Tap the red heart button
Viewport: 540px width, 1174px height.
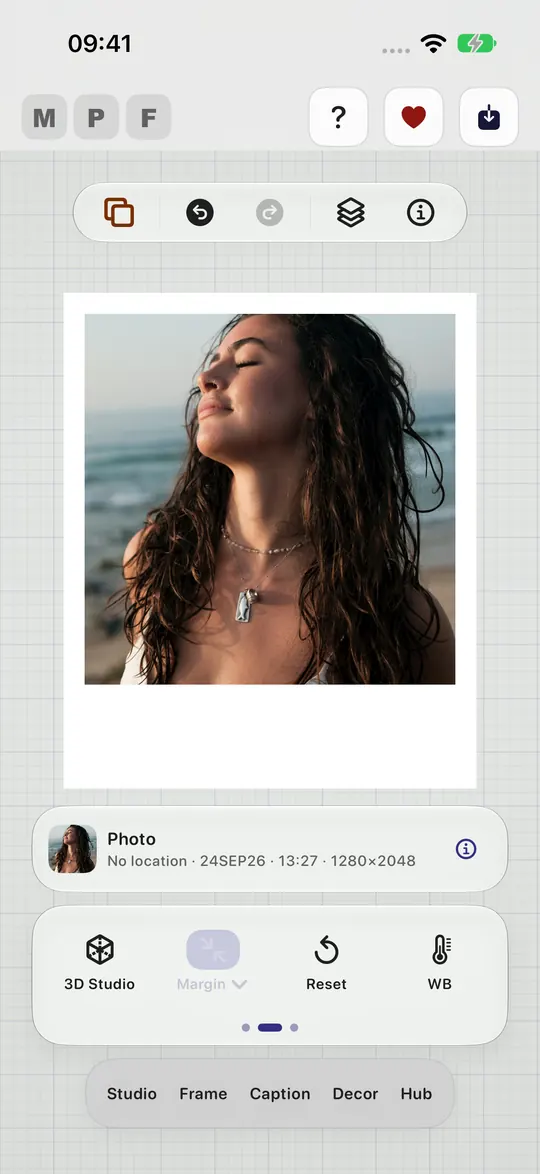[x=413, y=117]
